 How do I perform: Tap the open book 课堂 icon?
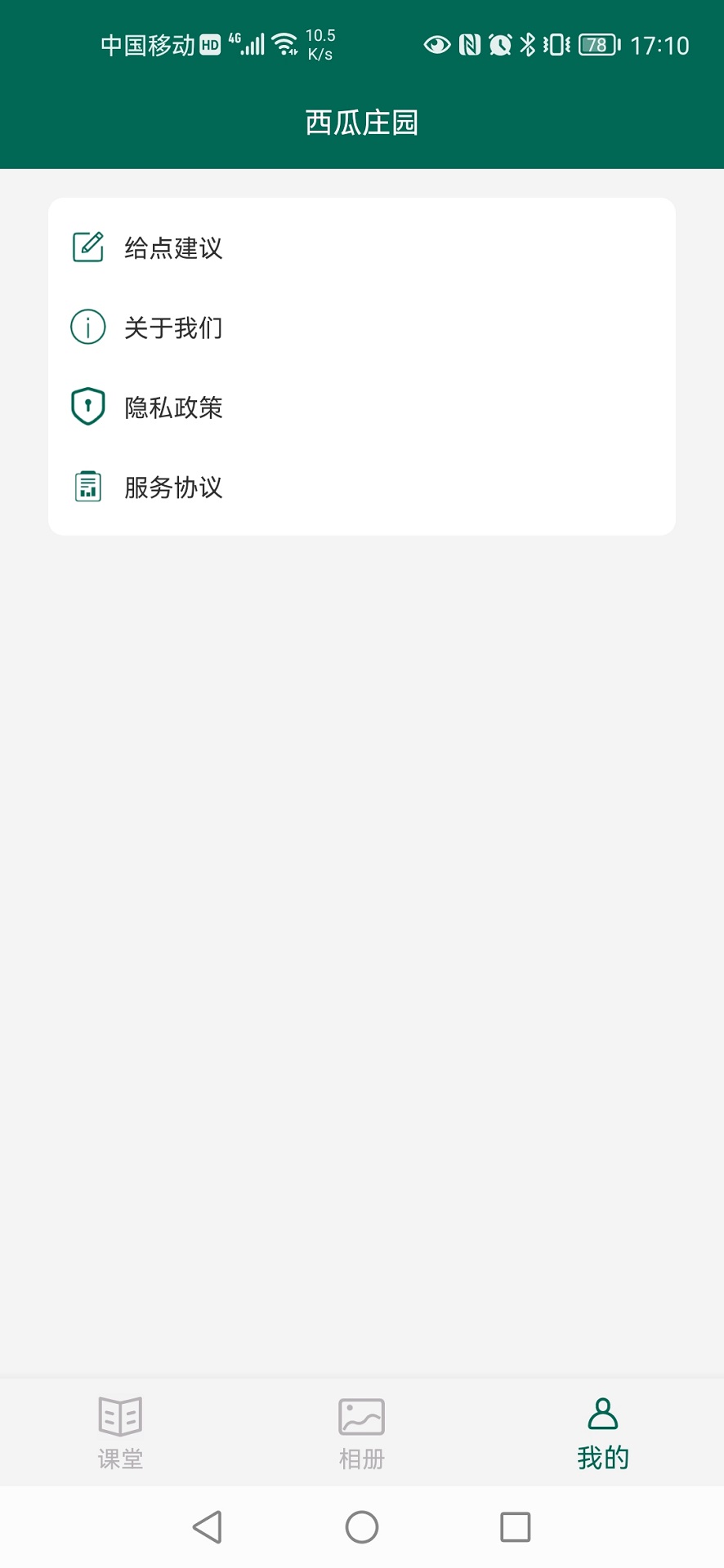pyautogui.click(x=120, y=1414)
